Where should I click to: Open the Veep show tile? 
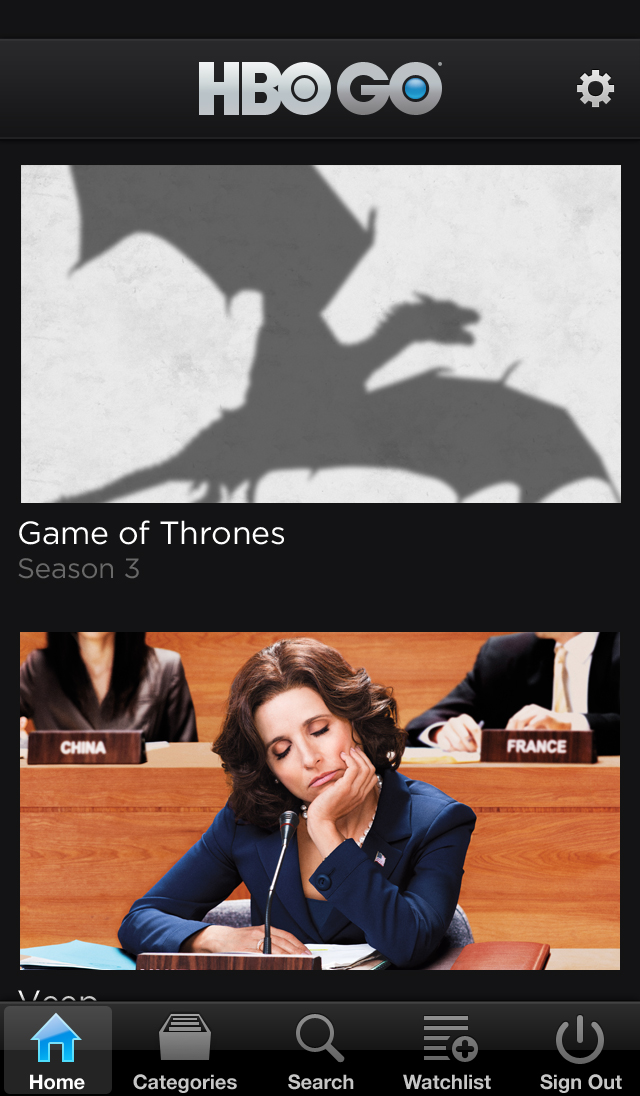pos(320,800)
